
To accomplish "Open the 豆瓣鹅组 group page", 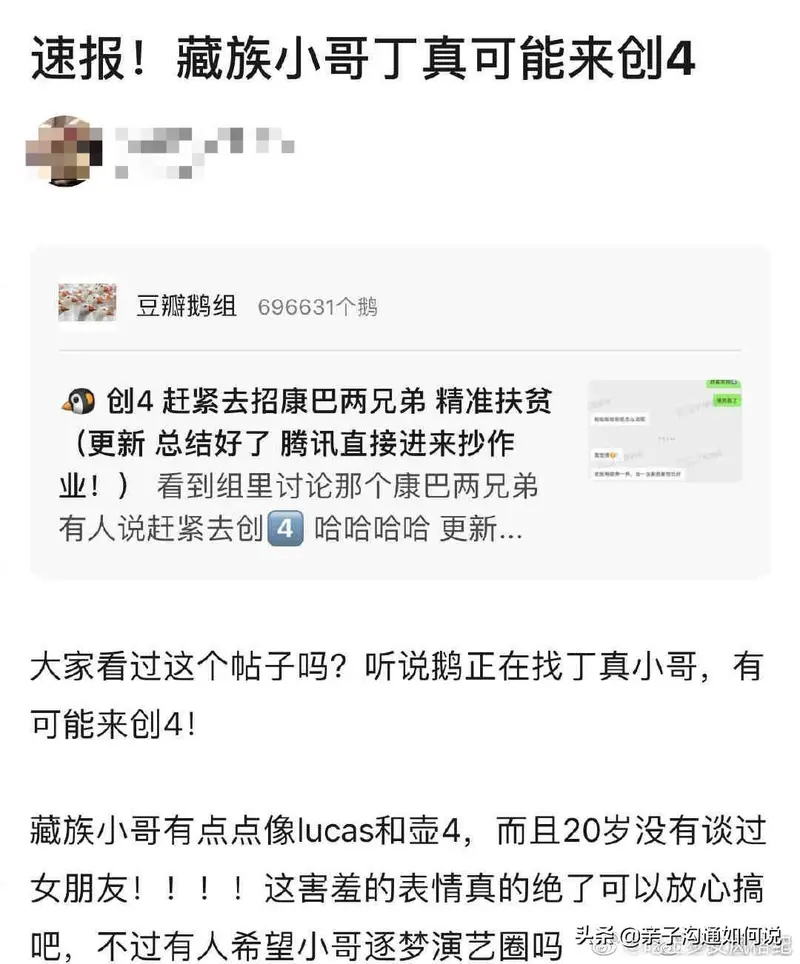I will coord(186,306).
